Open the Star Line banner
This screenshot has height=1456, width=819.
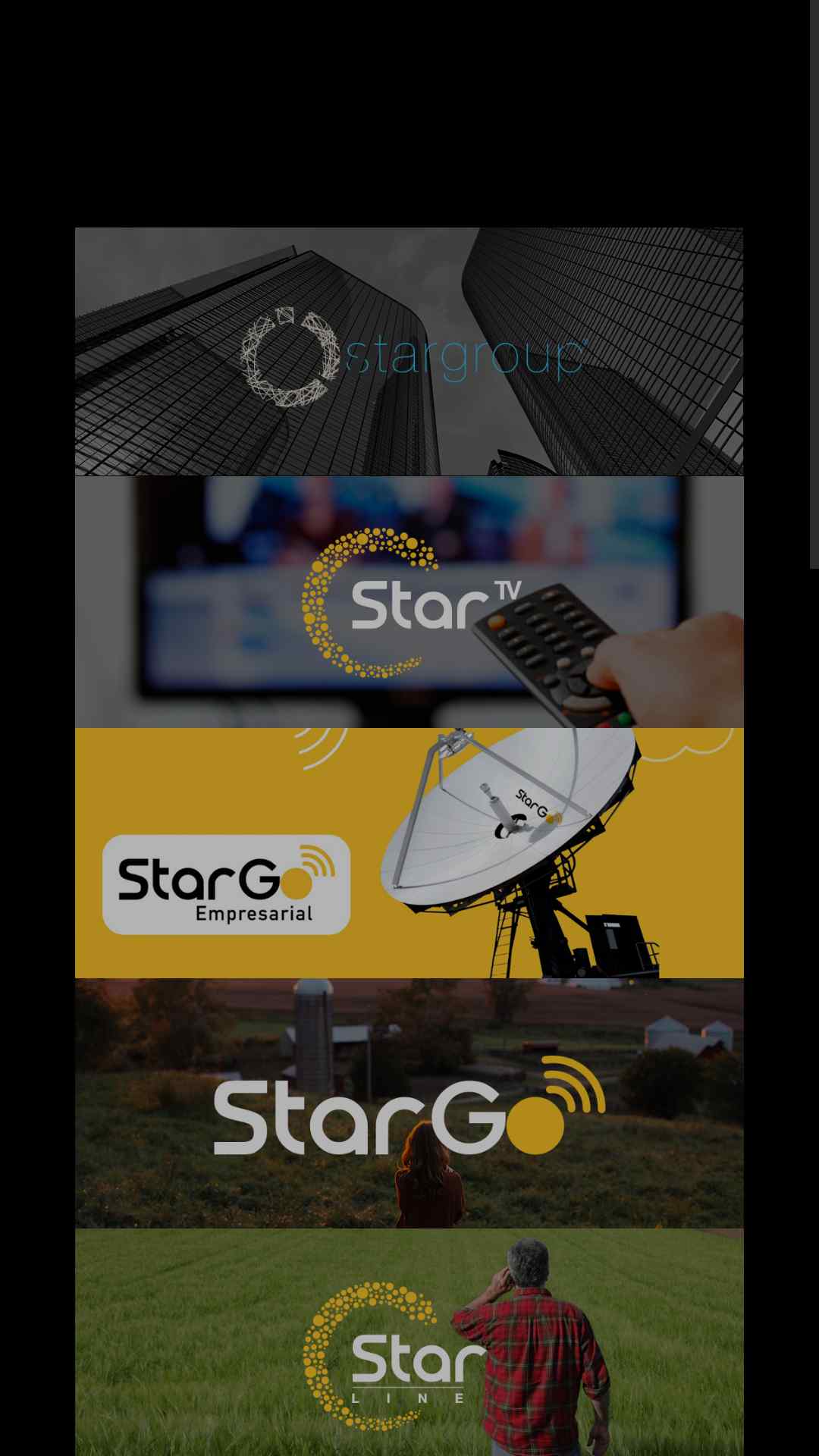tap(409, 1342)
